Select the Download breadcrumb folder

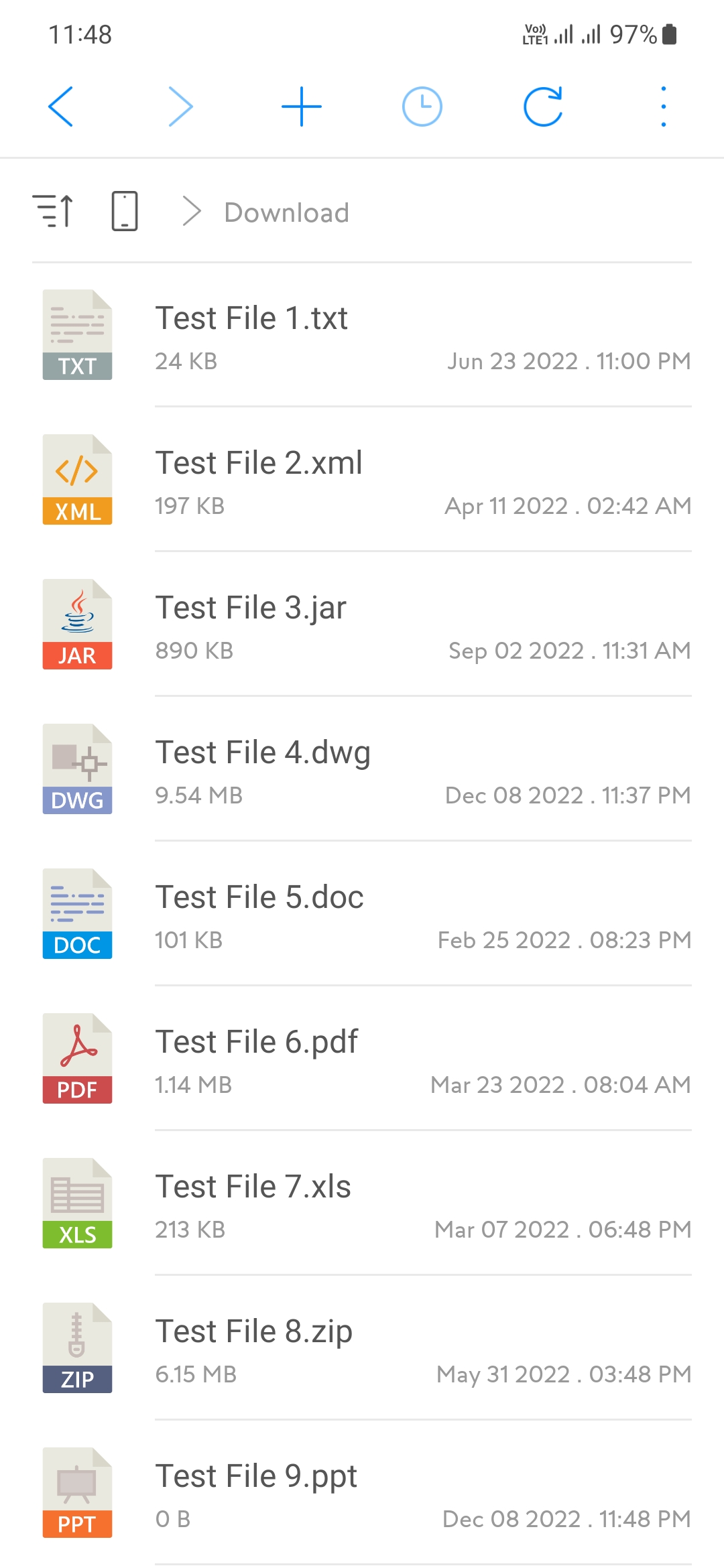click(x=286, y=213)
